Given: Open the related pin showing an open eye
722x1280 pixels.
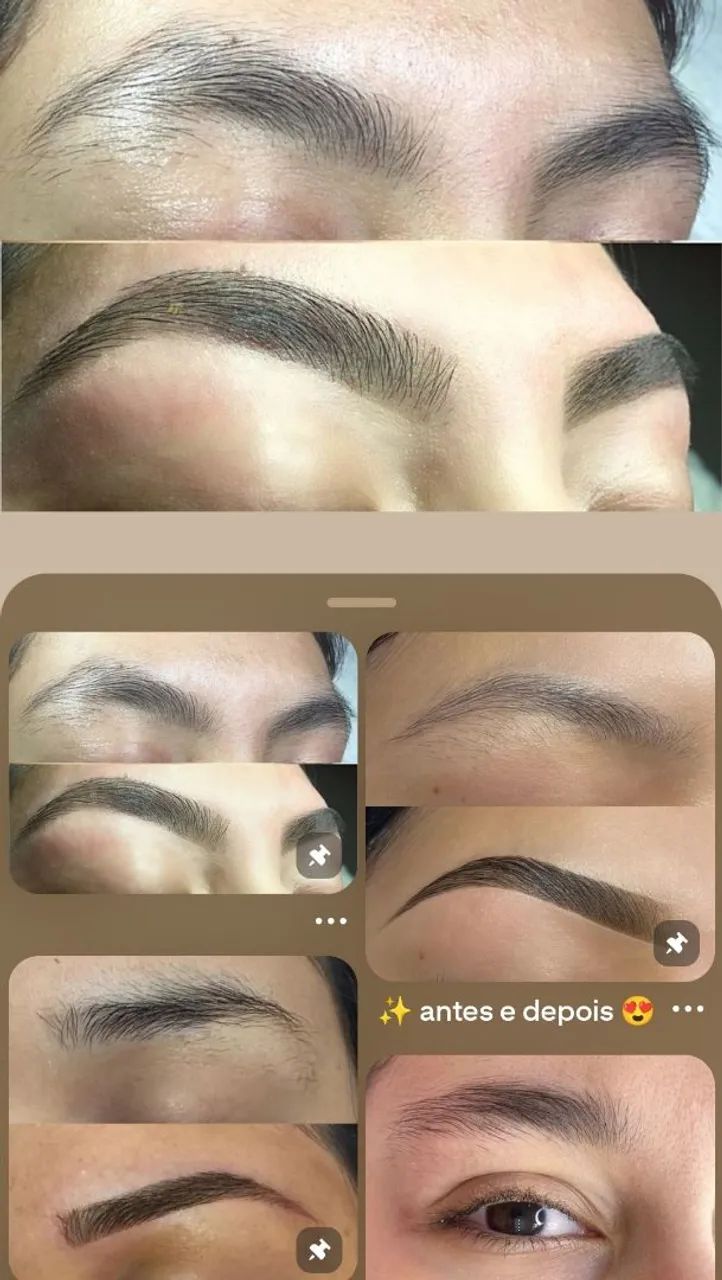Looking at the screenshot, I should 540,1170.
